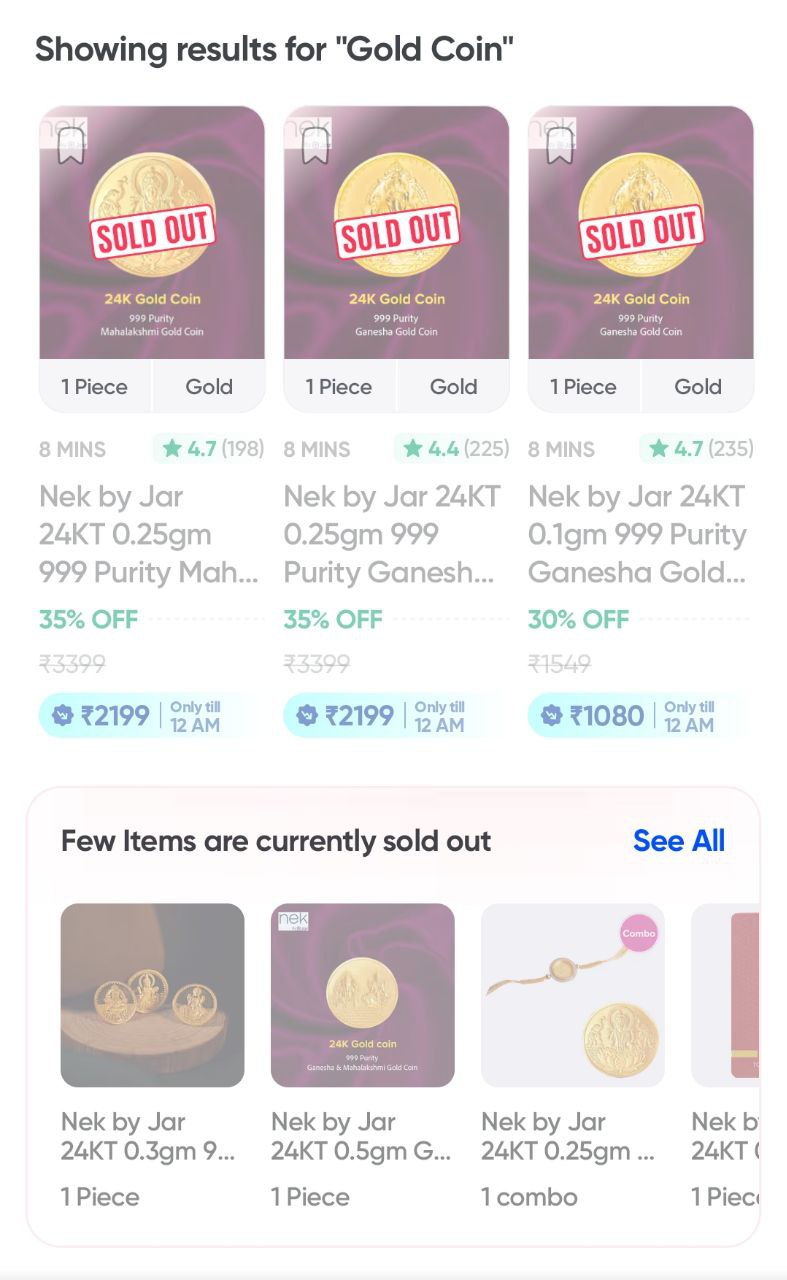The width and height of the screenshot is (787, 1280).
Task: Open the sold-out Nek by Jar 0.3gm item
Action: (152, 995)
